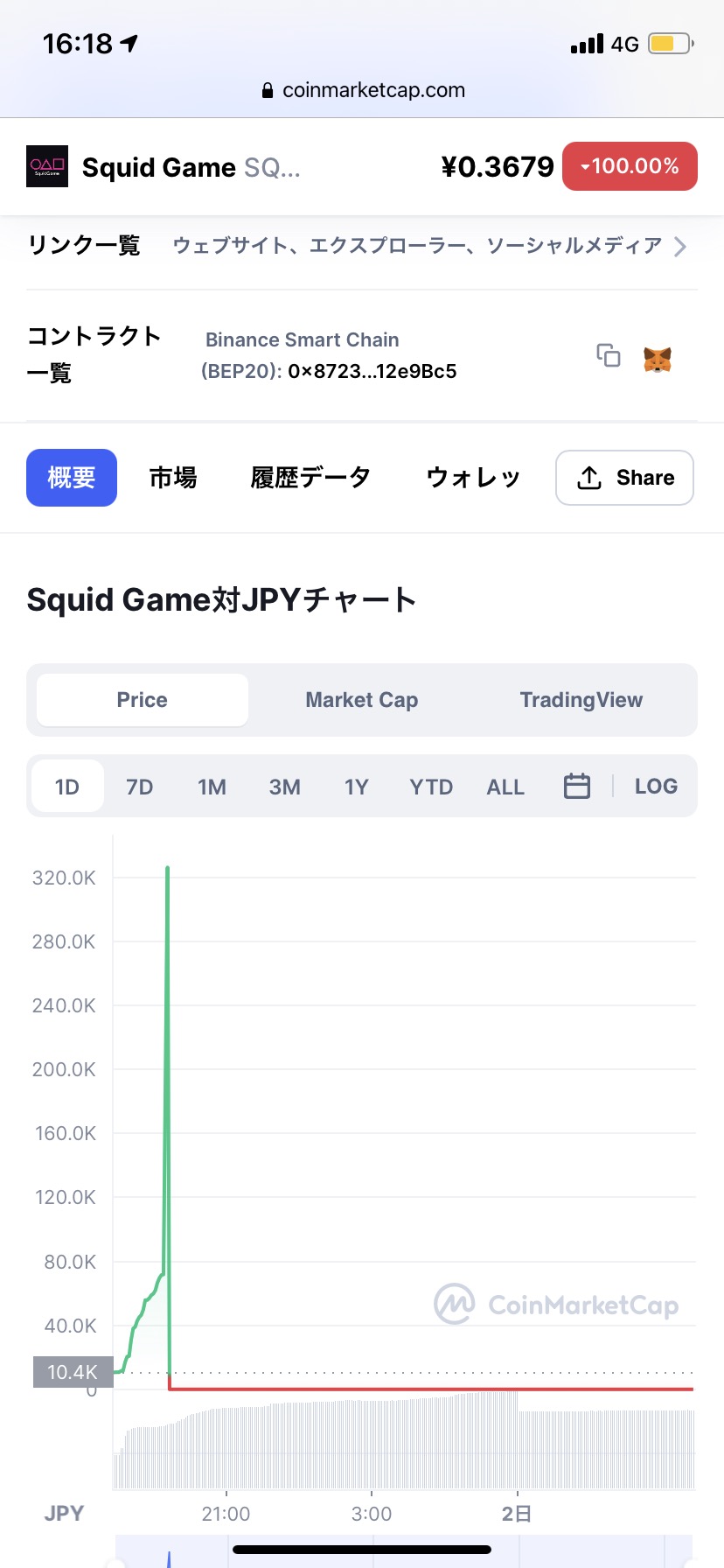This screenshot has height=1568, width=724.
Task: Switch to the 1Y range
Action: (x=357, y=787)
